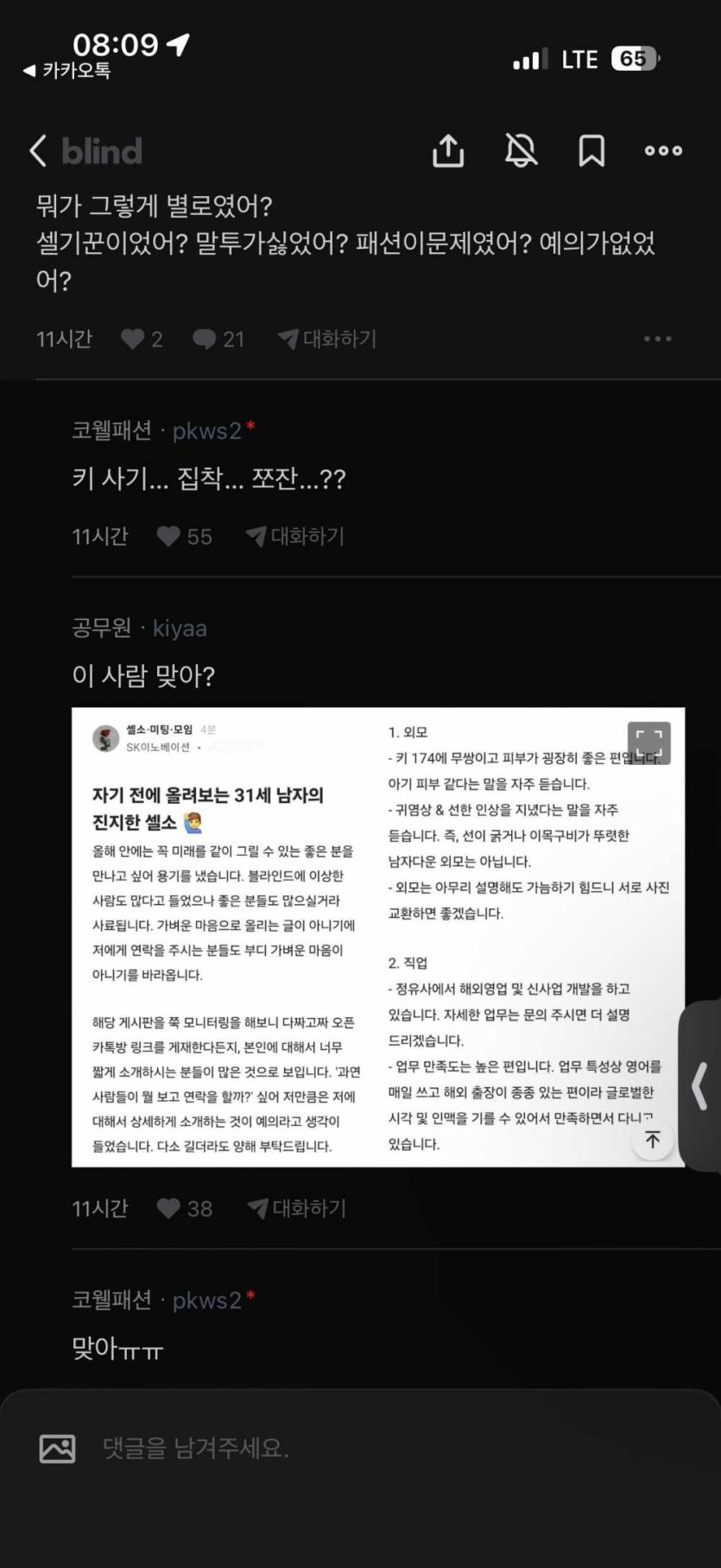Viewport: 721px width, 1568px height.
Task: Attach an image to the comment
Action: (x=57, y=1448)
